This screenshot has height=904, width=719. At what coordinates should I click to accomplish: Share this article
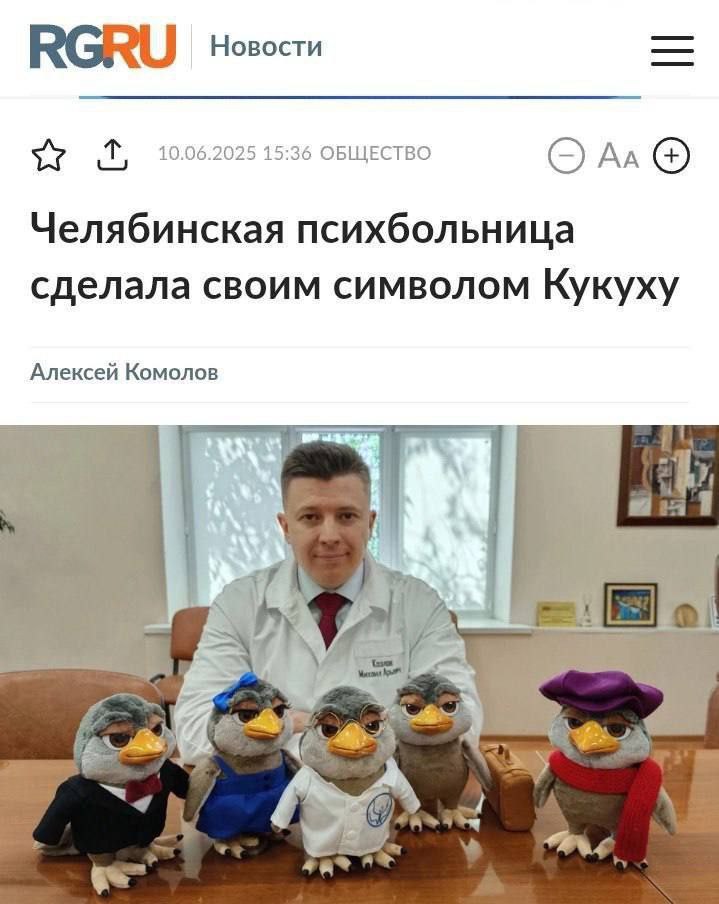click(x=112, y=155)
